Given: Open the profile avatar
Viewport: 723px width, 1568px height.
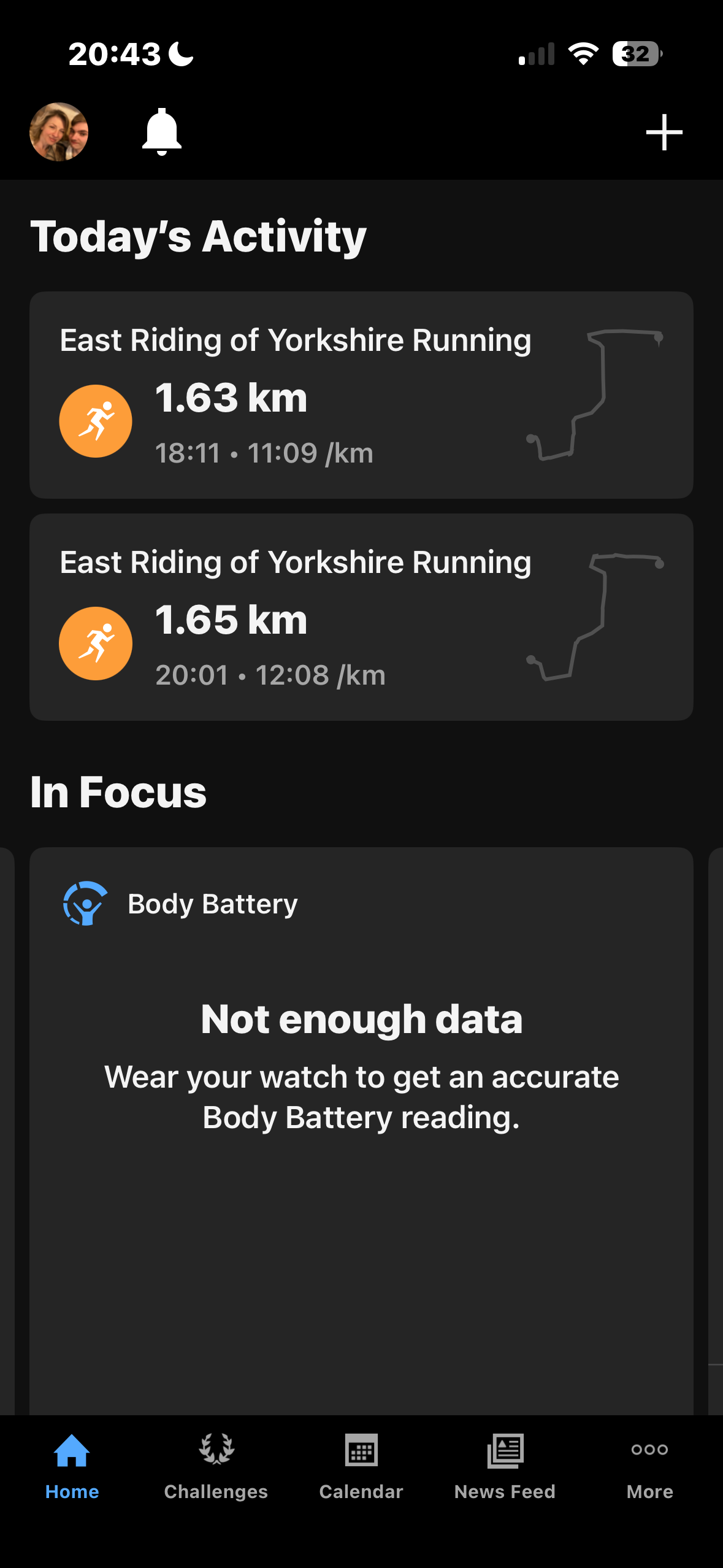Looking at the screenshot, I should tap(59, 132).
